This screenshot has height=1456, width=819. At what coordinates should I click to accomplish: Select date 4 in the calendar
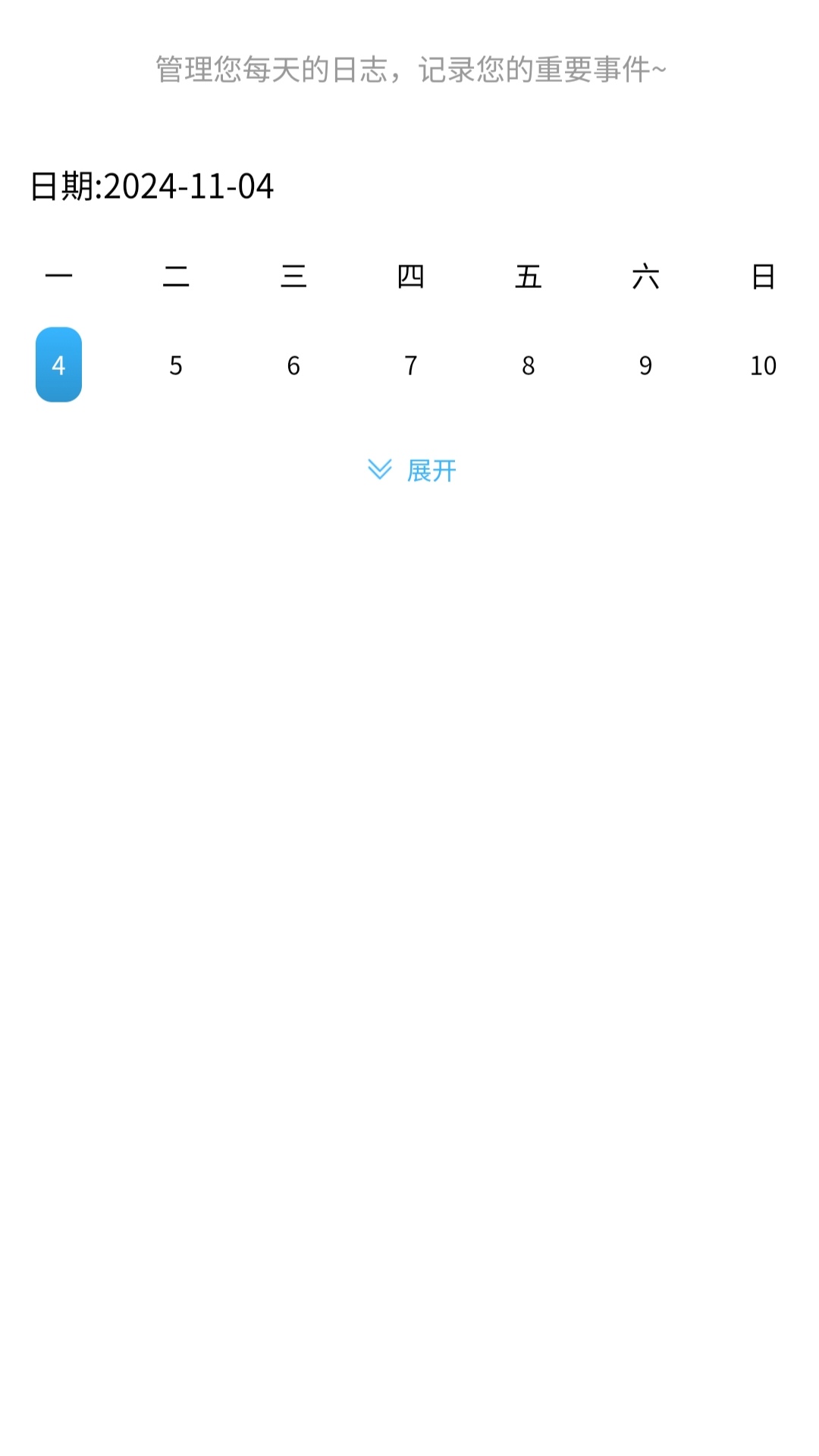coord(58,365)
